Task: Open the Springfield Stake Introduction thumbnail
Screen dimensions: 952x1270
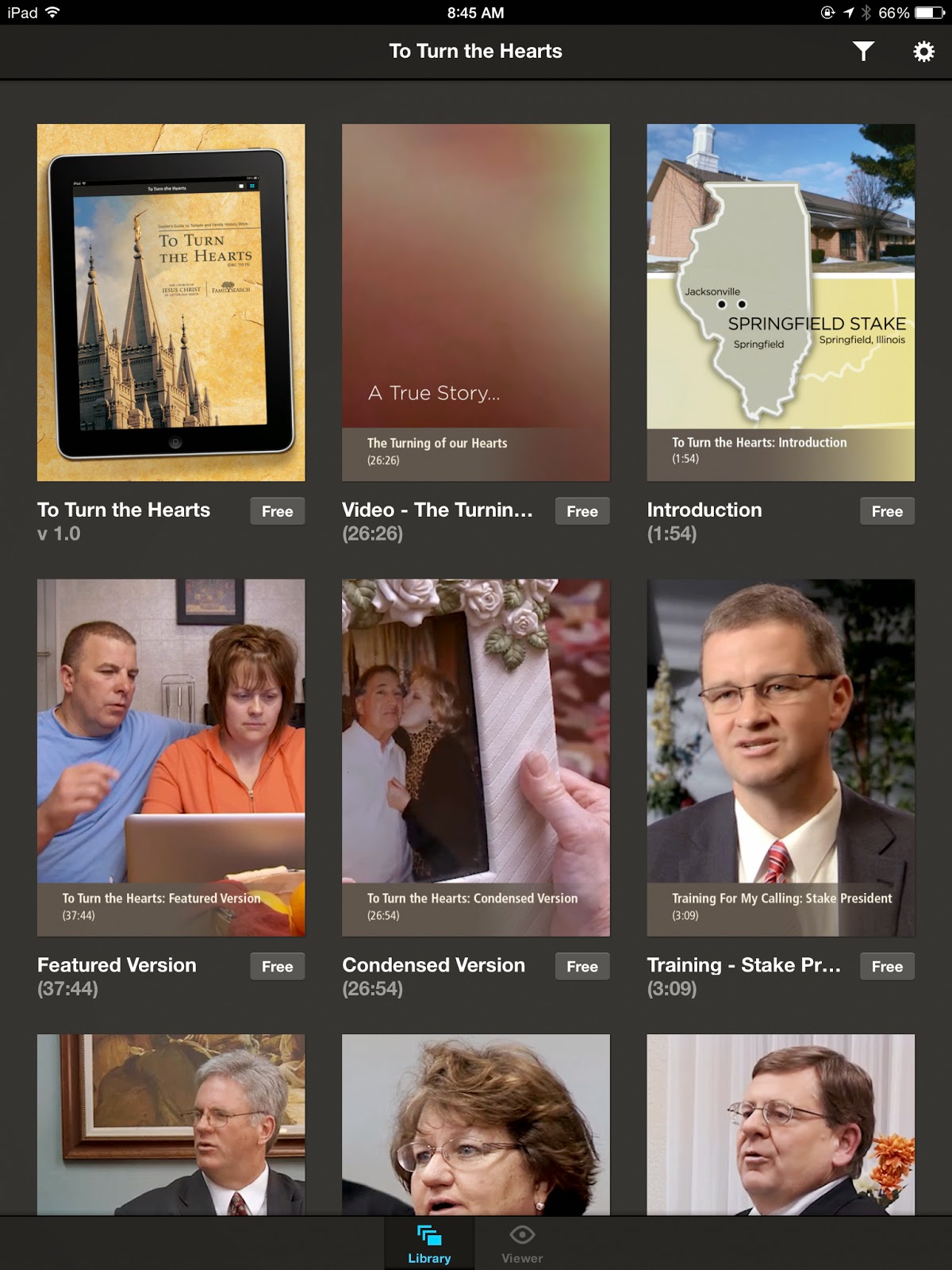Action: point(781,302)
